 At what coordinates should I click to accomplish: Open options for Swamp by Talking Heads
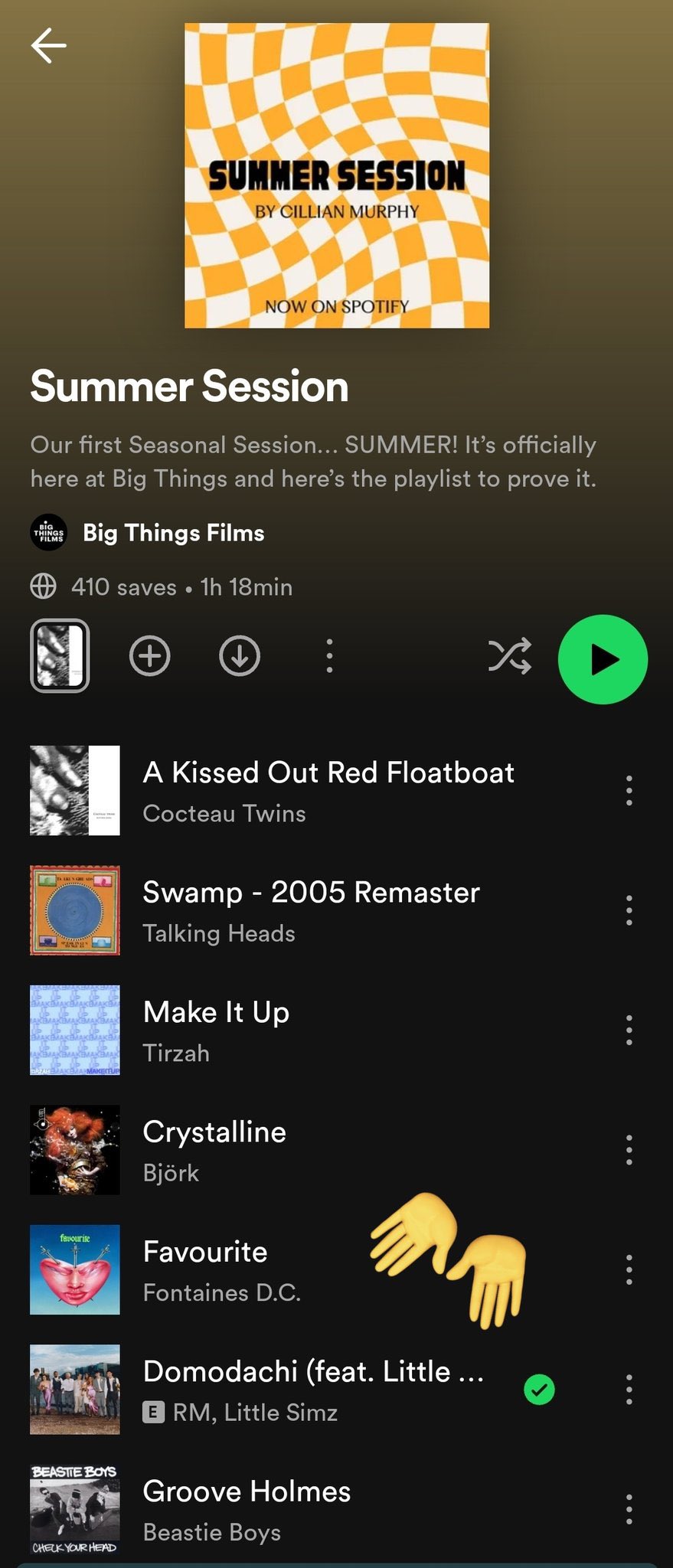(x=629, y=910)
